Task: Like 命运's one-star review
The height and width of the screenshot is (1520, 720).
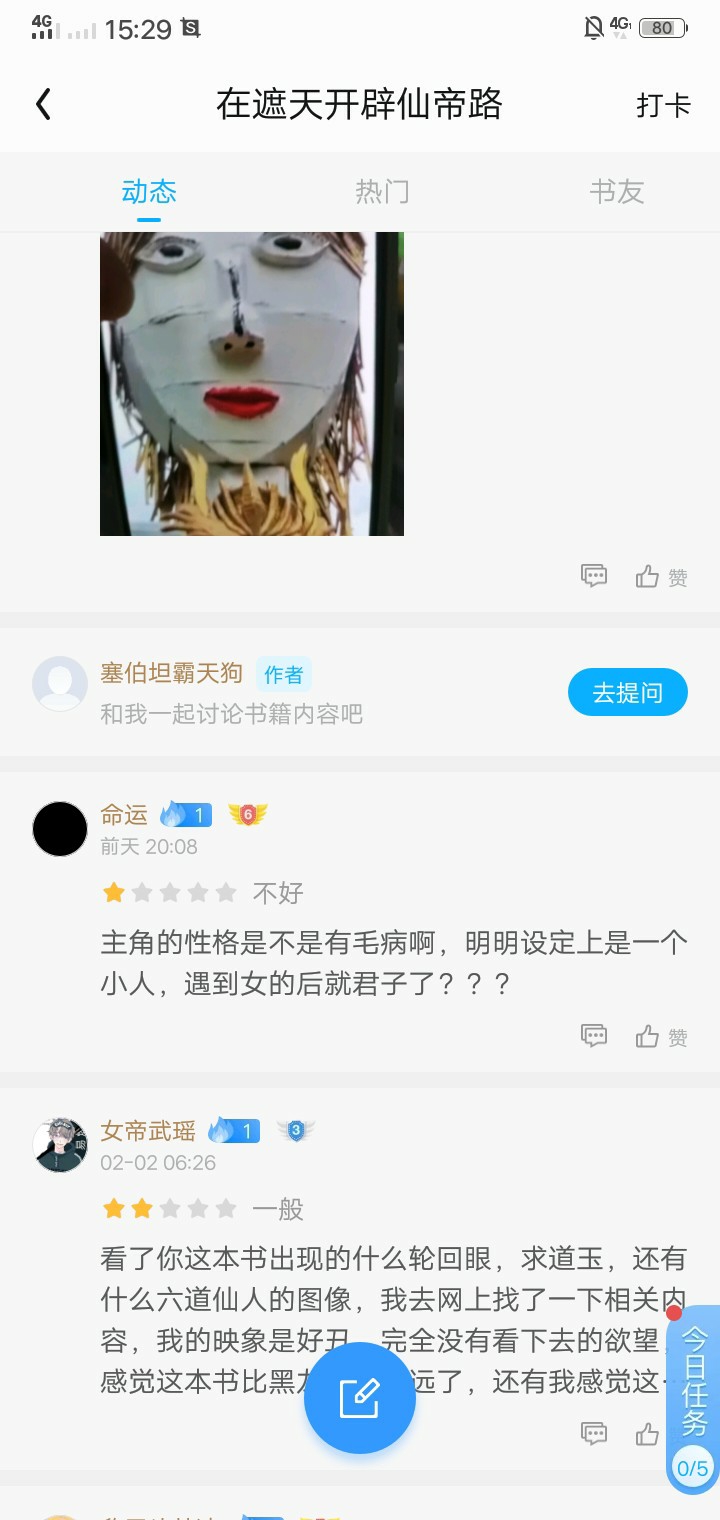Action: tap(661, 1036)
